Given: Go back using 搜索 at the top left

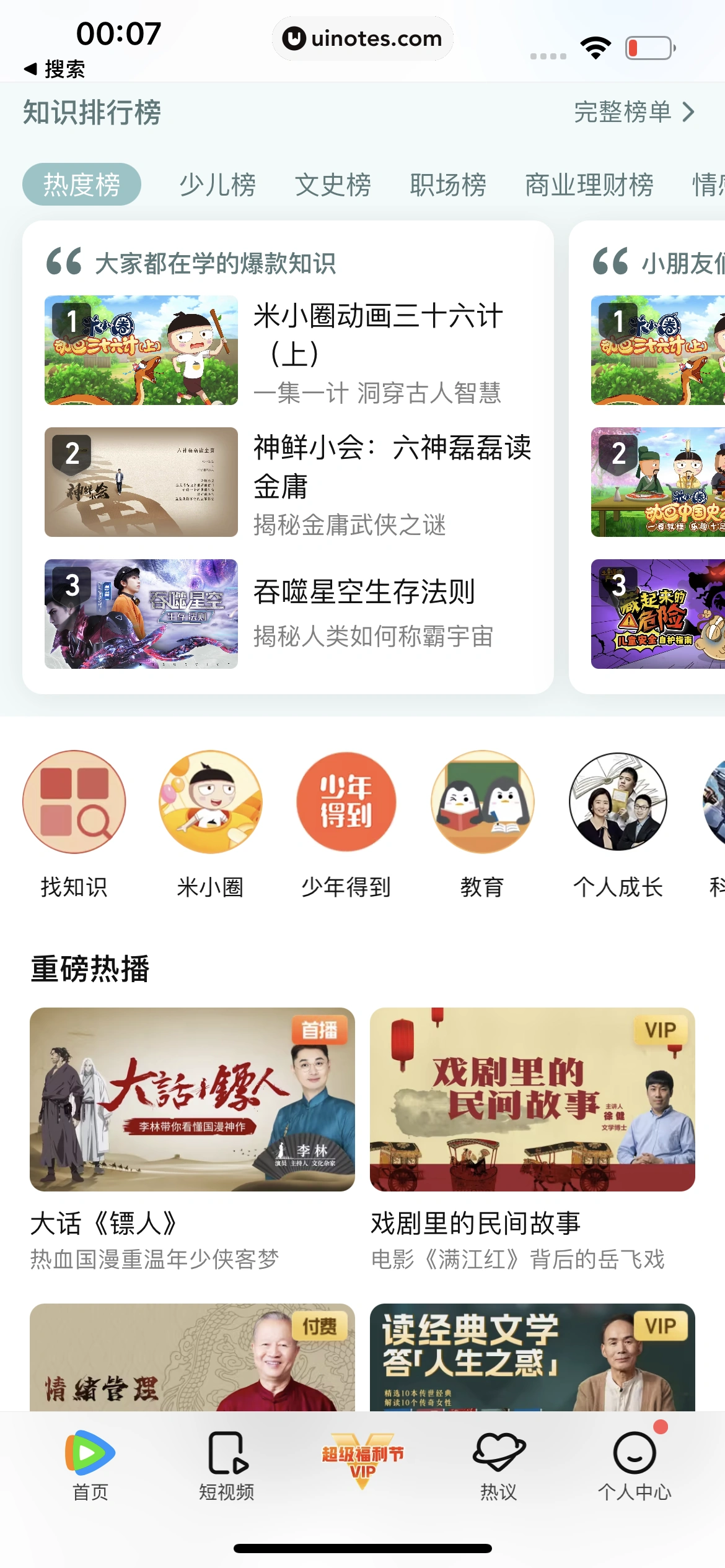Looking at the screenshot, I should pos(59,68).
